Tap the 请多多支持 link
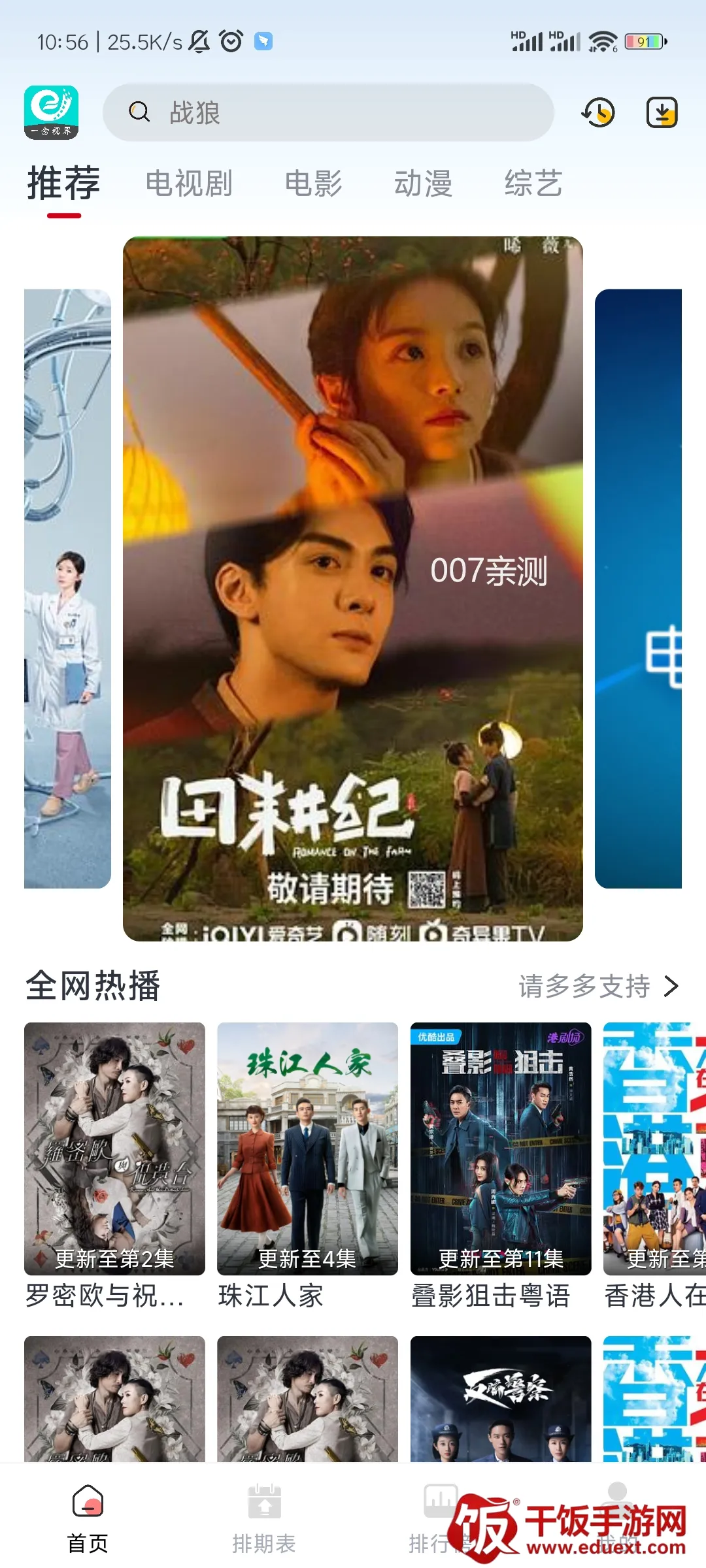706x1568 pixels. coord(598,986)
